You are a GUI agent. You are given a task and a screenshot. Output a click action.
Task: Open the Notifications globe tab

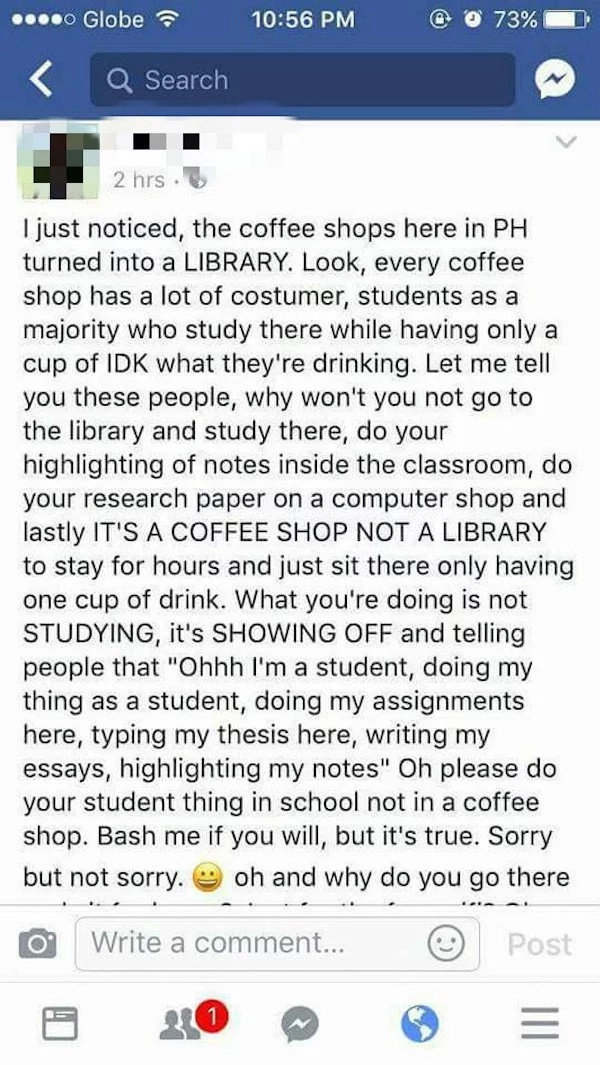click(x=419, y=1024)
